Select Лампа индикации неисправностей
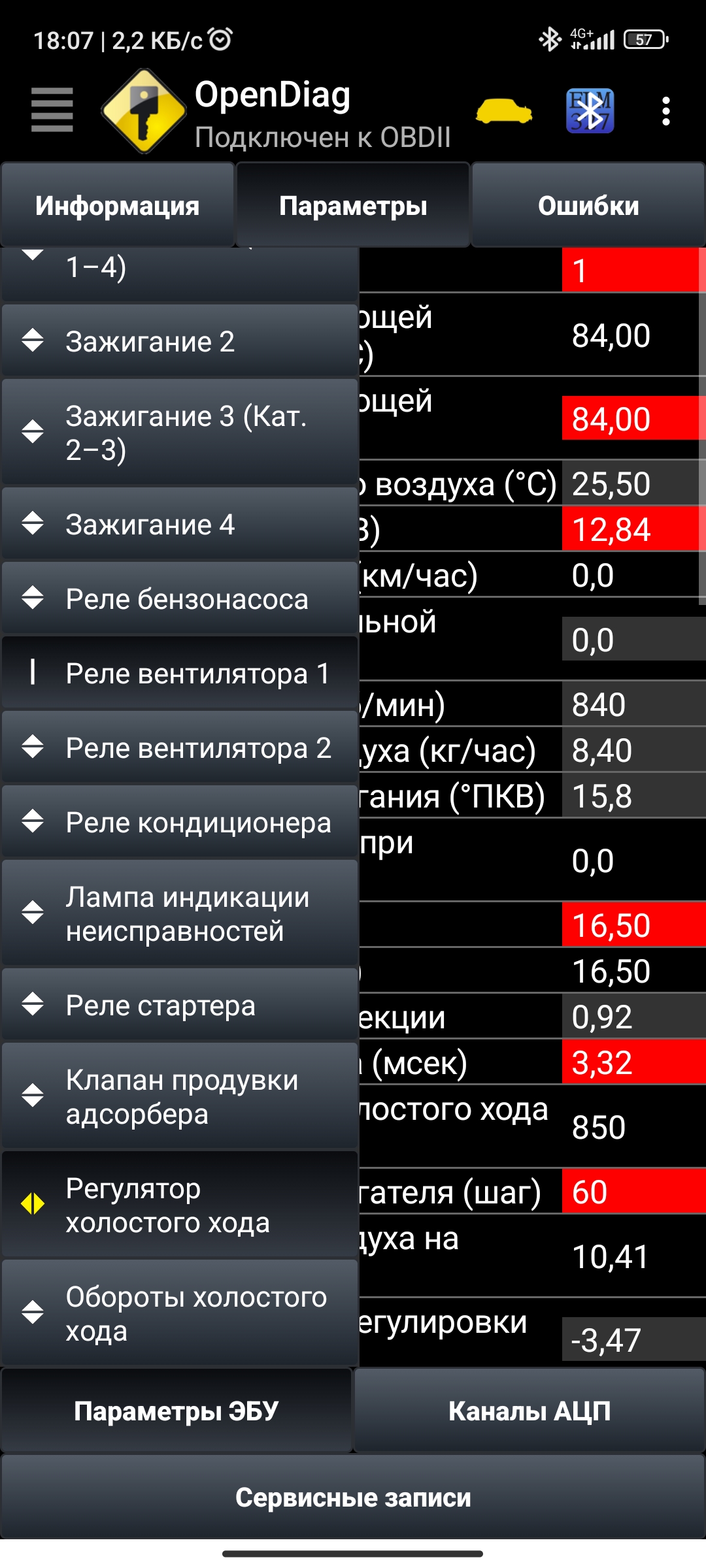 click(180, 913)
